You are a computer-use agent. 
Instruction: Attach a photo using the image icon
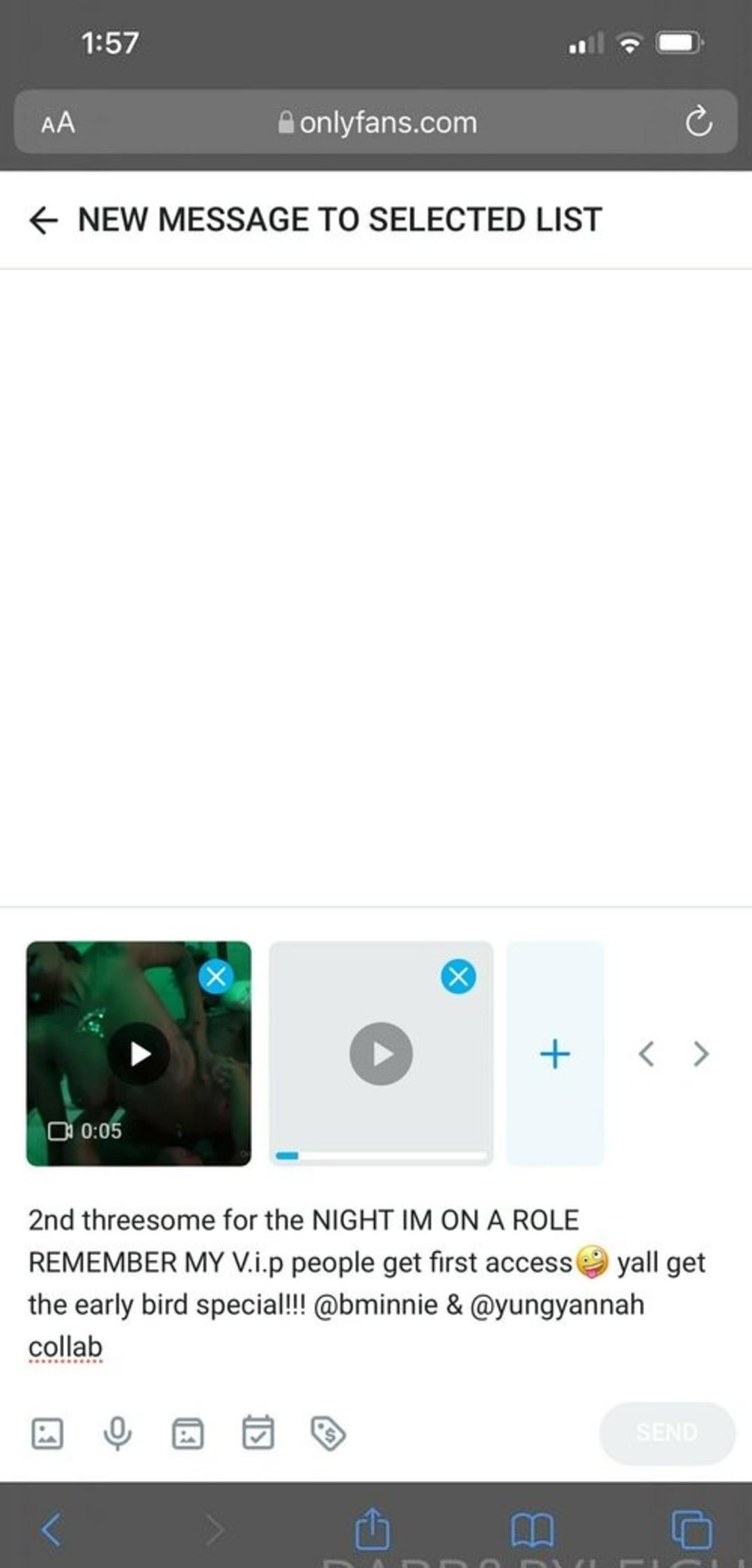point(47,1434)
